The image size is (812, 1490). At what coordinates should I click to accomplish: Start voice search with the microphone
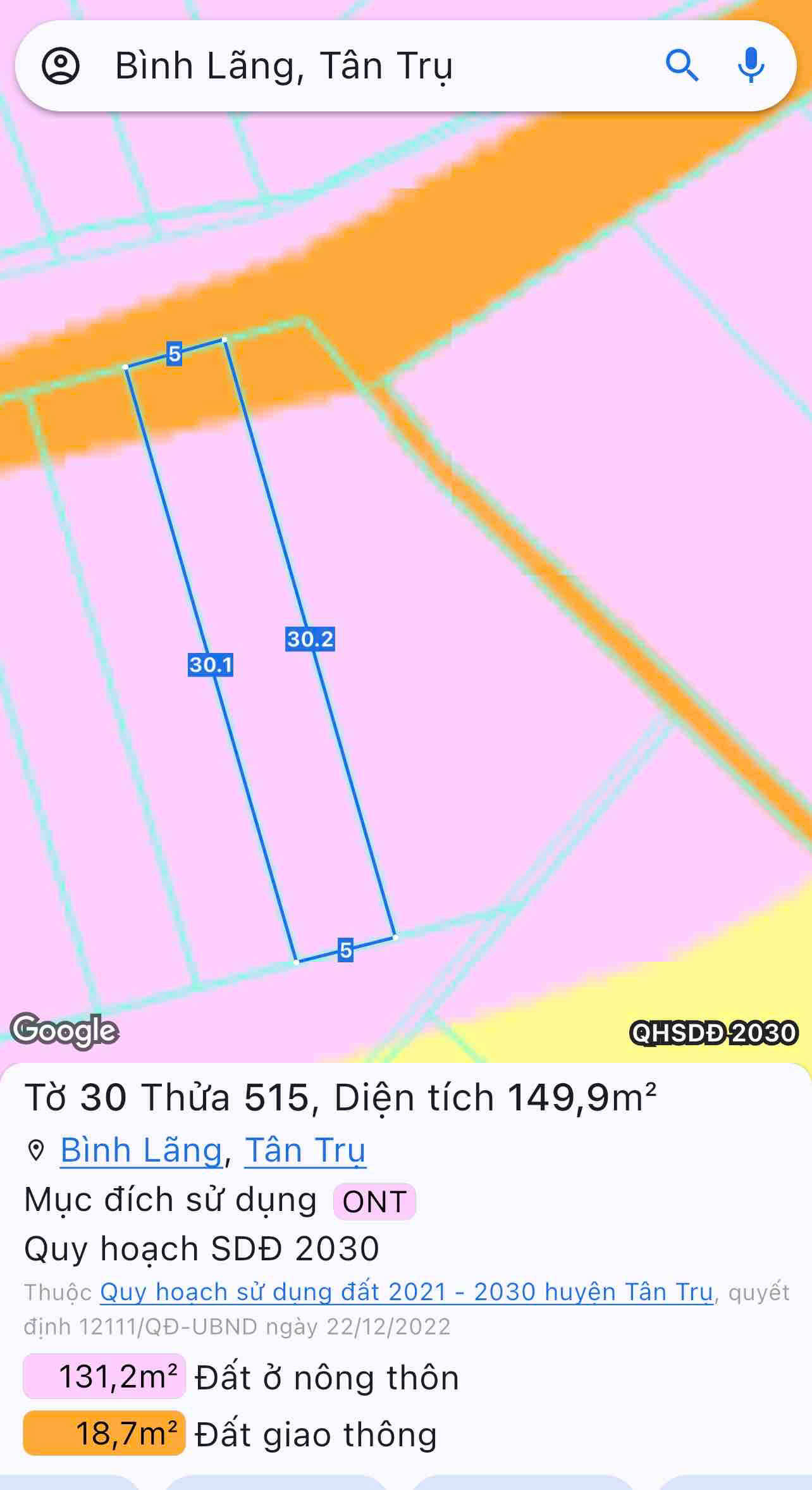(x=751, y=66)
